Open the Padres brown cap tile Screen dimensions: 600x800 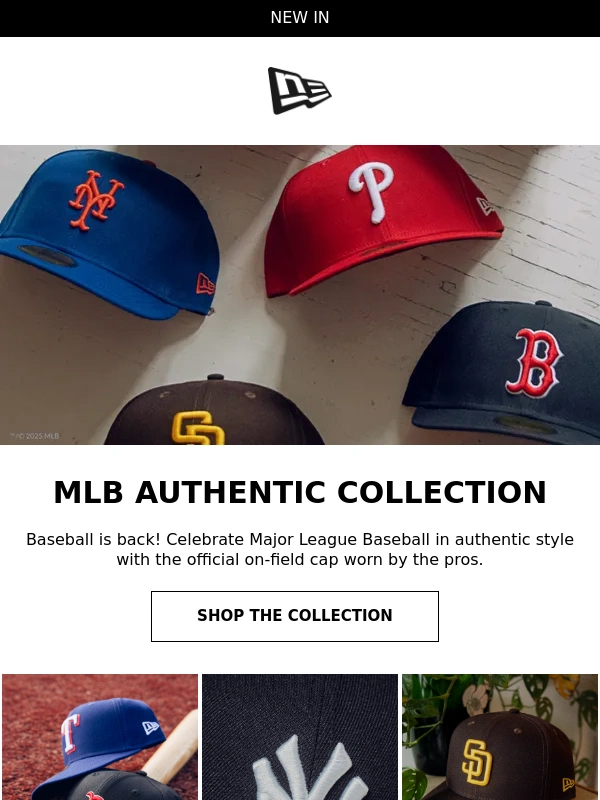500,738
